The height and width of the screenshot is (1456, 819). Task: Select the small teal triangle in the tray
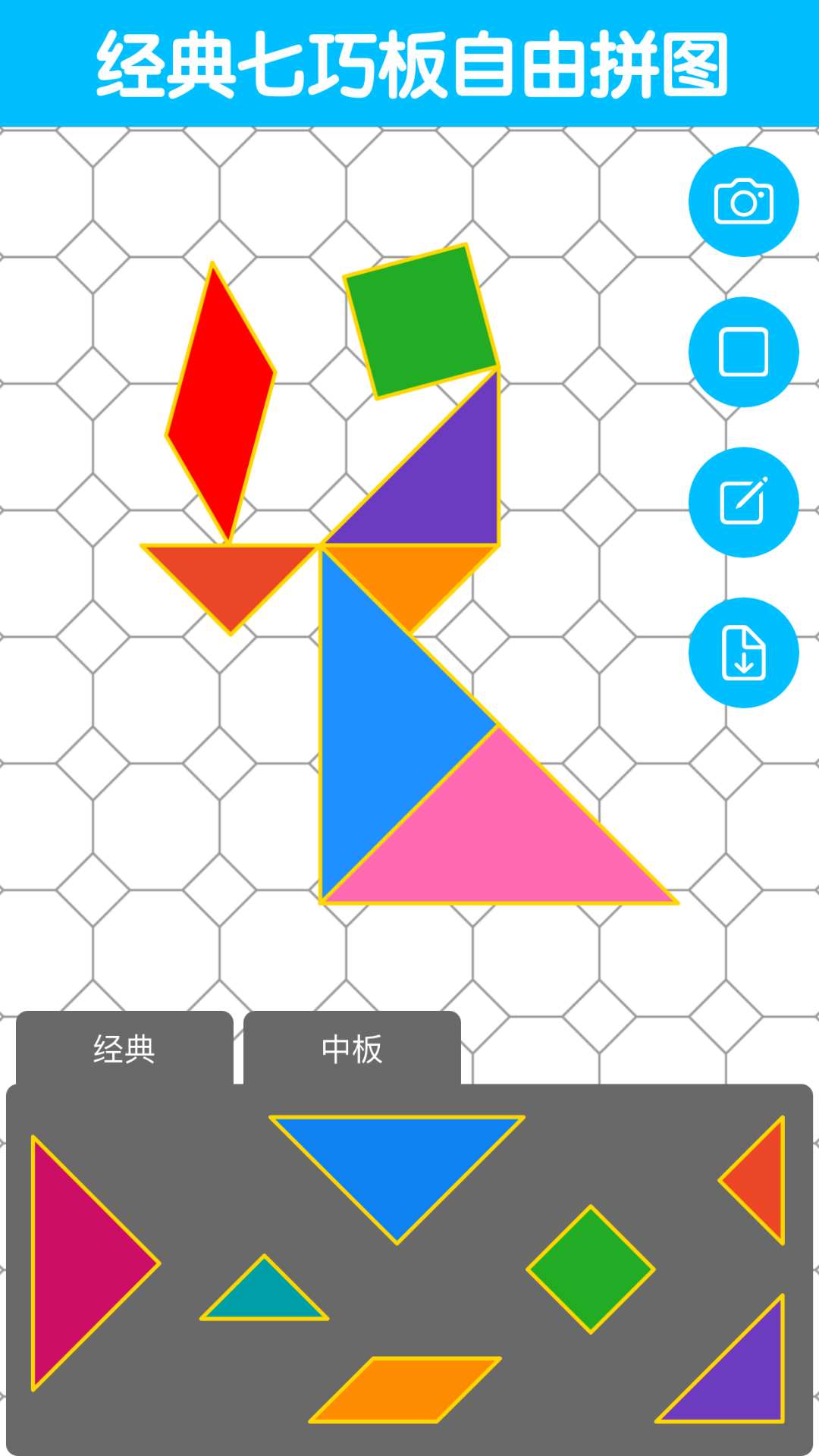[265, 1298]
